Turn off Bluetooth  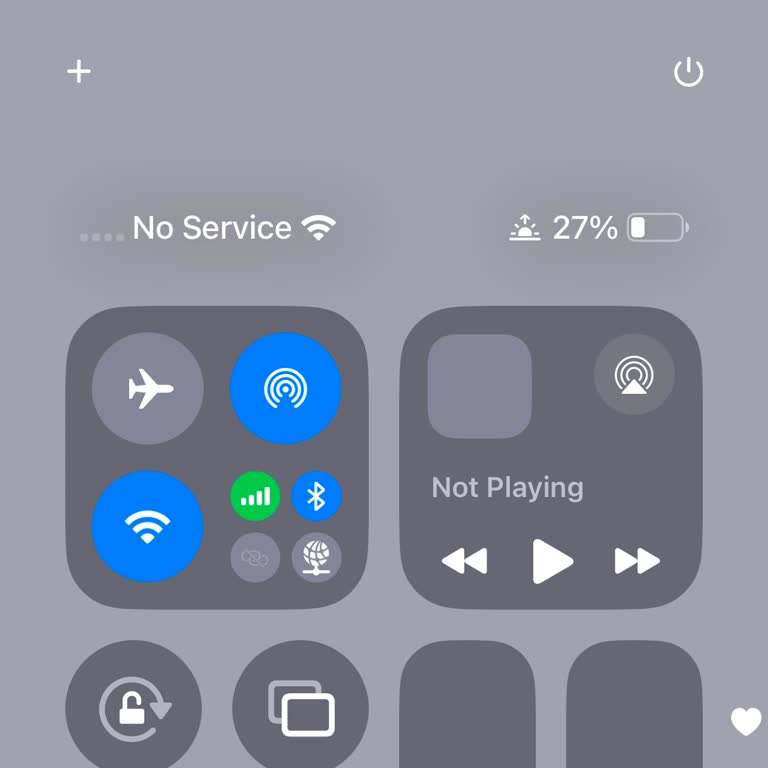[x=316, y=496]
